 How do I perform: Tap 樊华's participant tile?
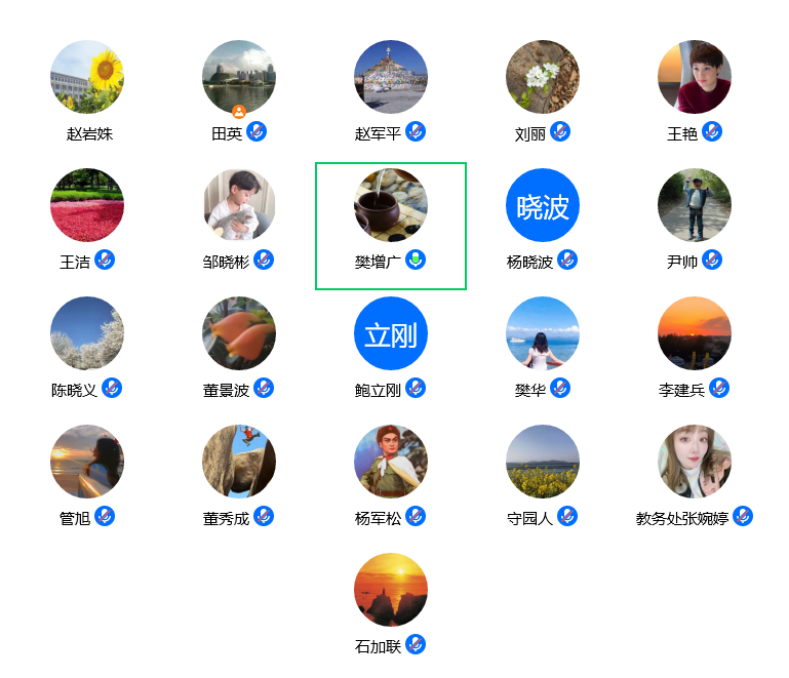click(543, 333)
